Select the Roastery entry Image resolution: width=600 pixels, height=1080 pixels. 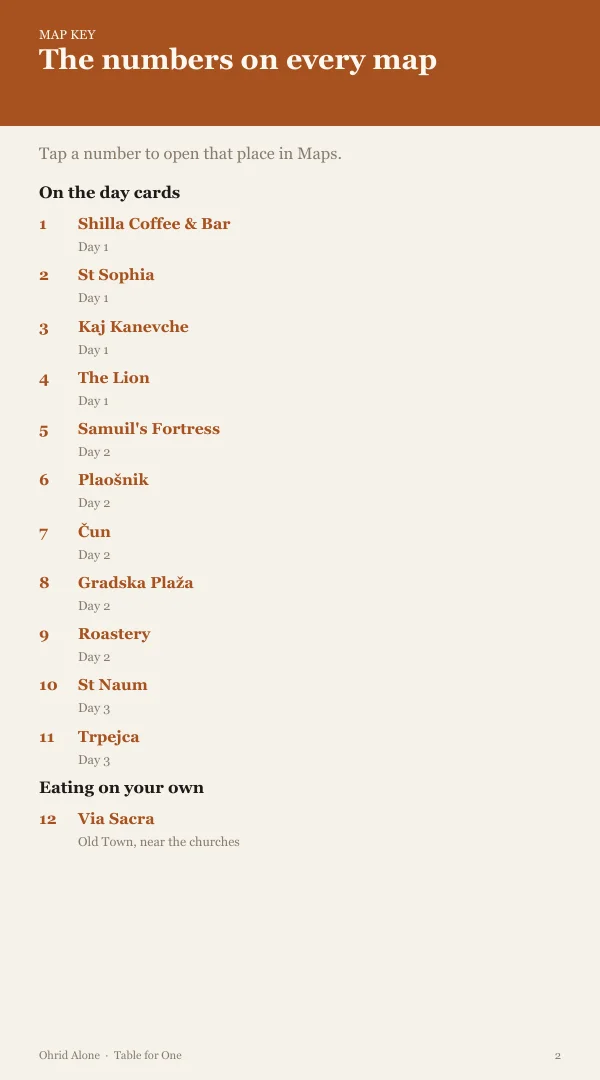(x=114, y=634)
